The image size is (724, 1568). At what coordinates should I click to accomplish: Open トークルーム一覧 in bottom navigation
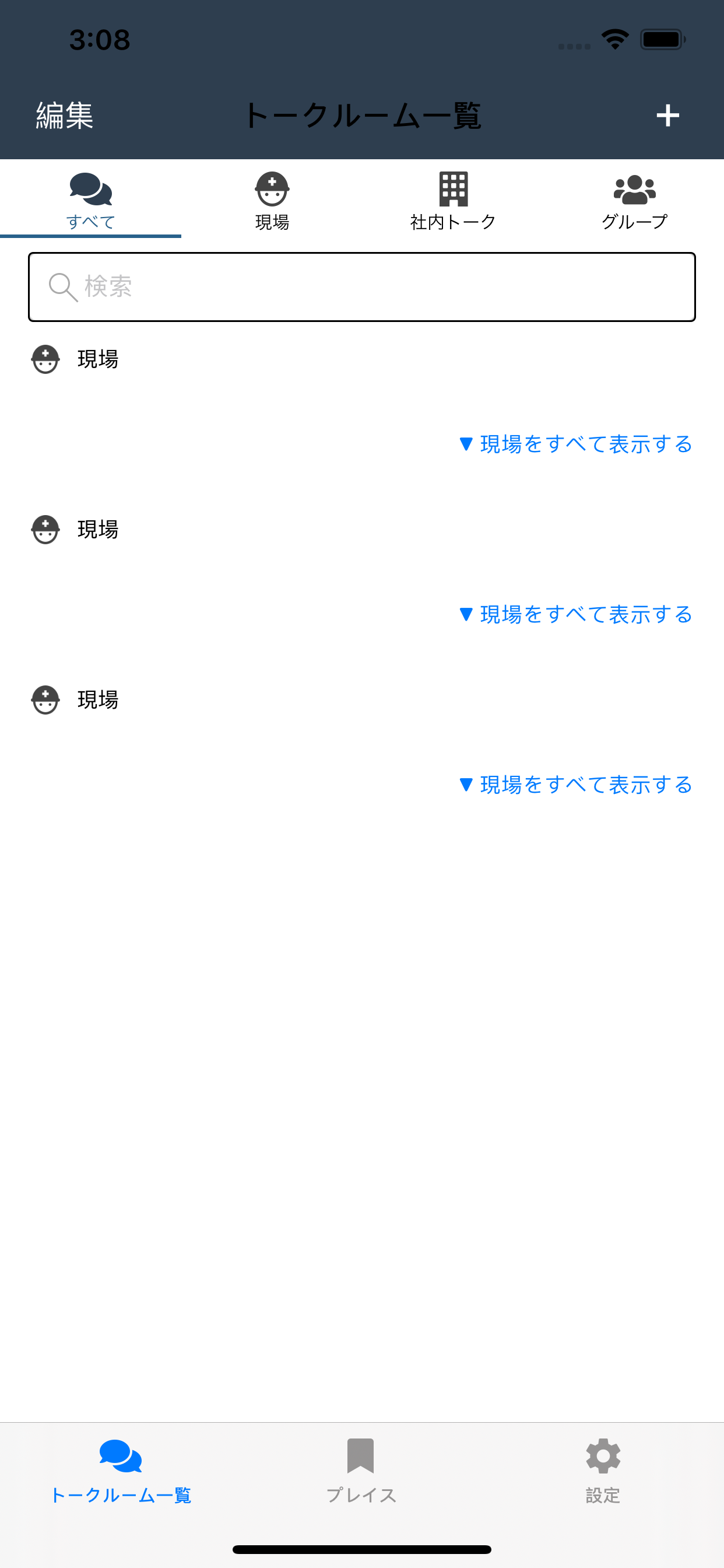121,1469
